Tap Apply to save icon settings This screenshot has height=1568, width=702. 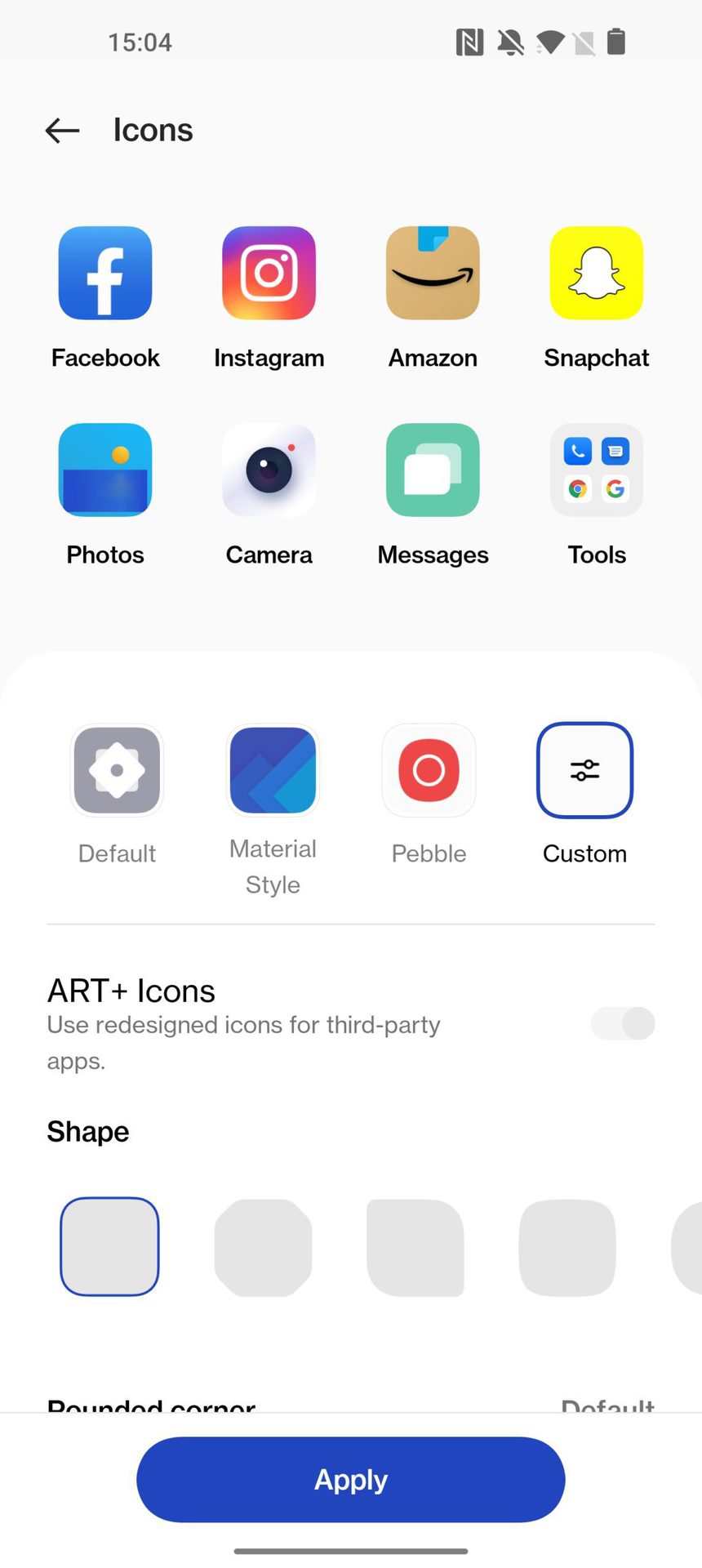[x=351, y=1479]
